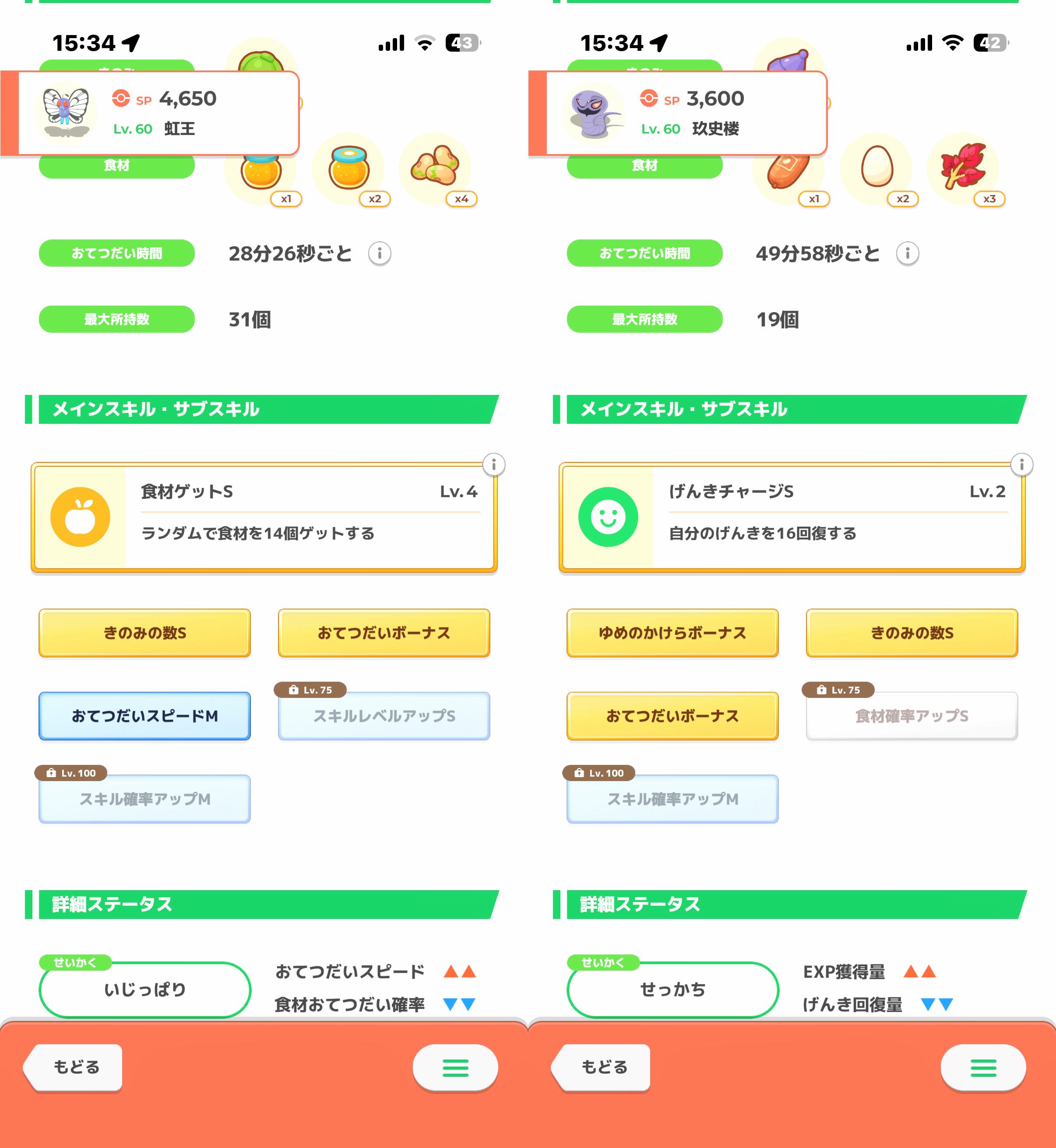Open info for the 28分26秒ごと helping time
1056x1148 pixels.
tap(380, 253)
